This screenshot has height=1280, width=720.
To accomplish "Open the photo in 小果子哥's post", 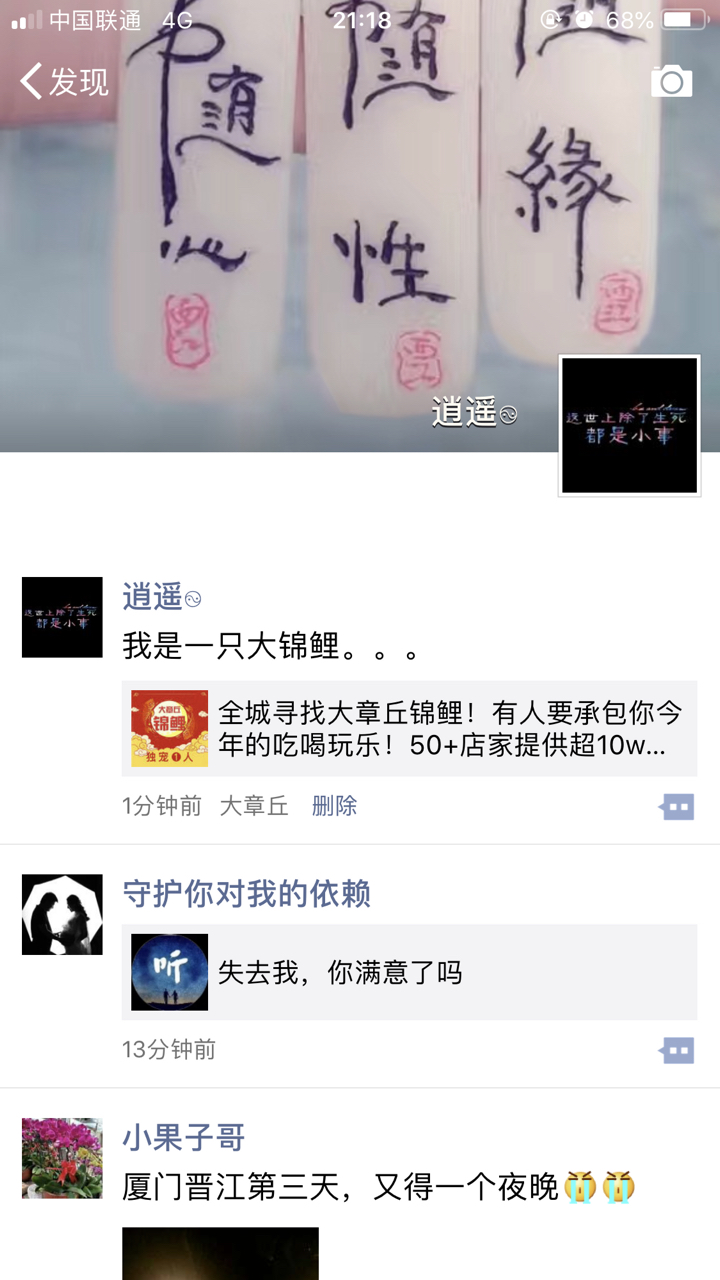I will (x=220, y=1254).
